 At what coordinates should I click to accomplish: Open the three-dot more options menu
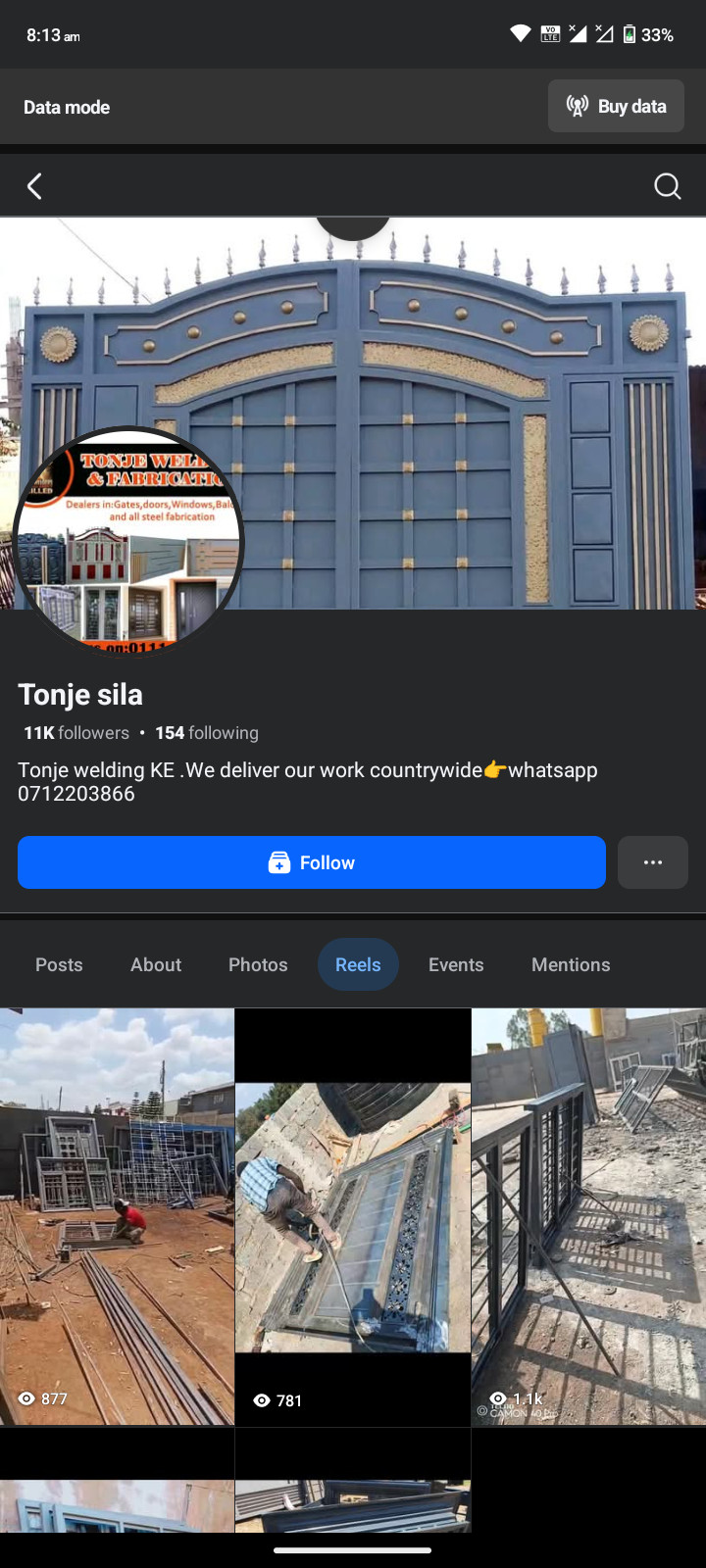point(652,862)
